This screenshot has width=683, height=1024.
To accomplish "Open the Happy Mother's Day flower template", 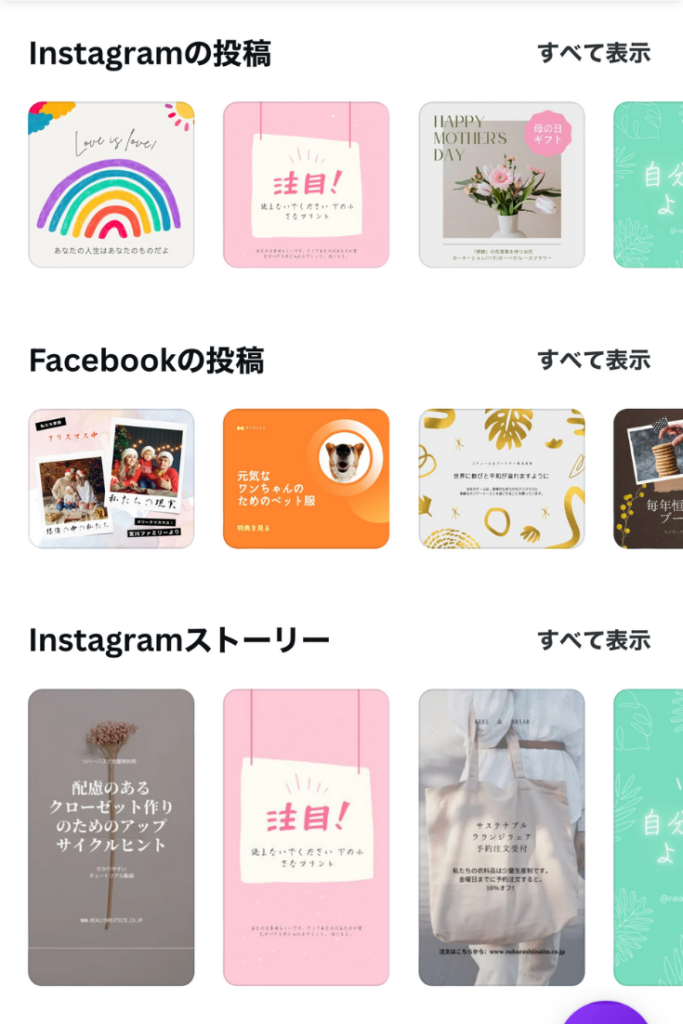I will click(501, 185).
